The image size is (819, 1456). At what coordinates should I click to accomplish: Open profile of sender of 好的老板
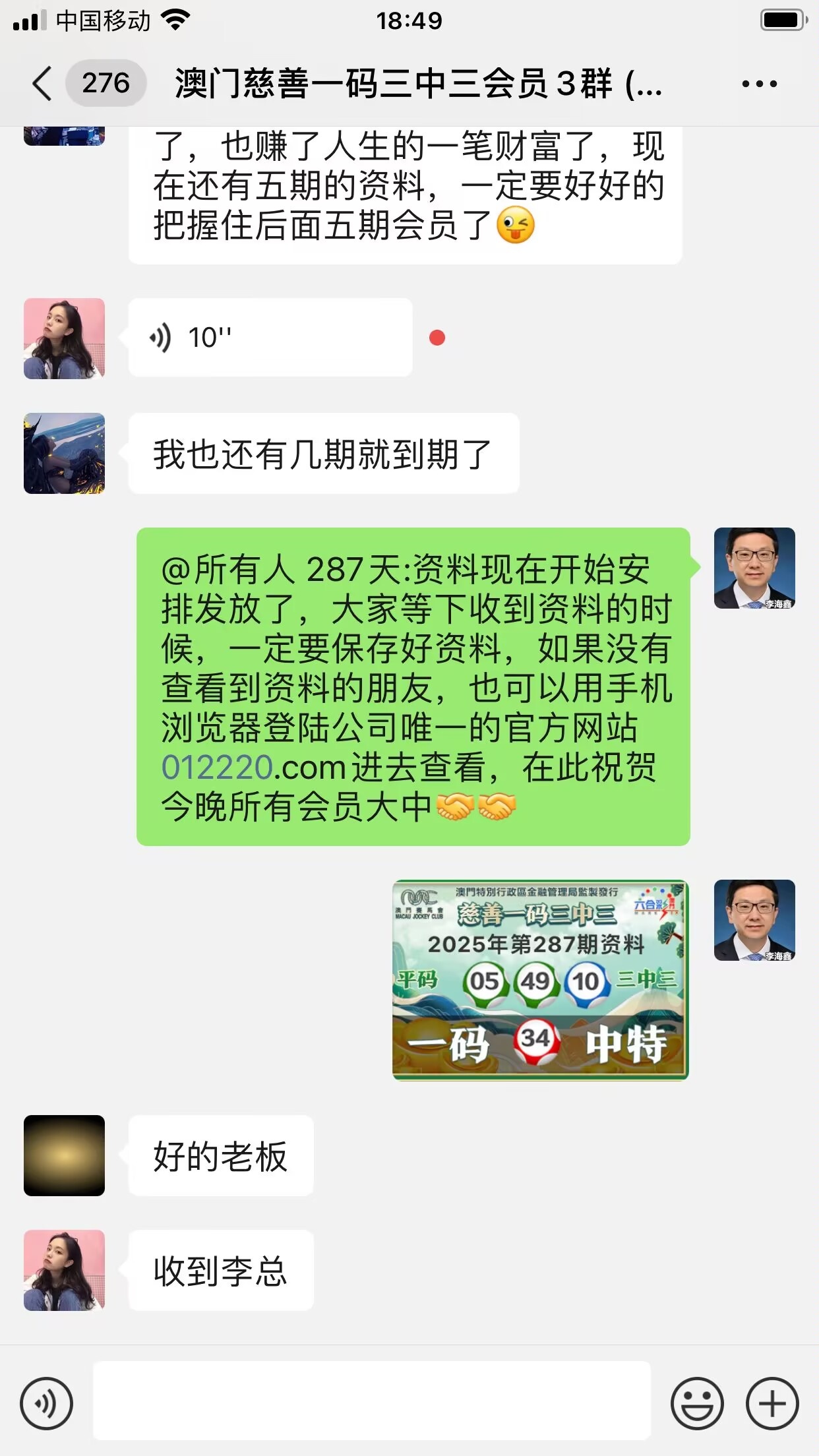click(65, 1155)
